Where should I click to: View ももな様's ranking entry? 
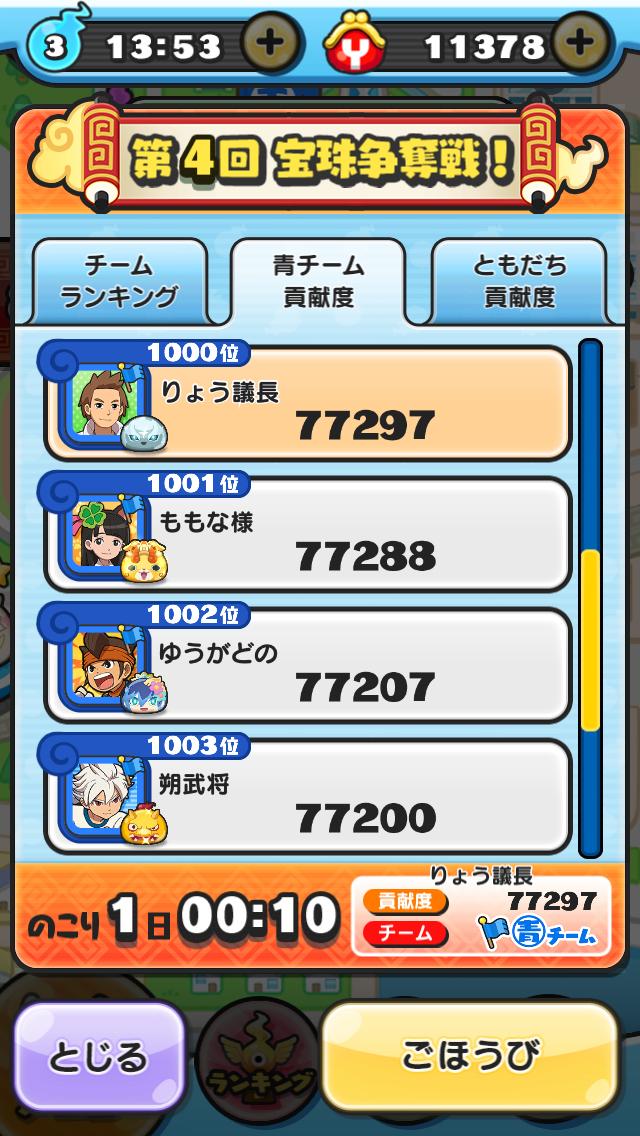pos(308,533)
